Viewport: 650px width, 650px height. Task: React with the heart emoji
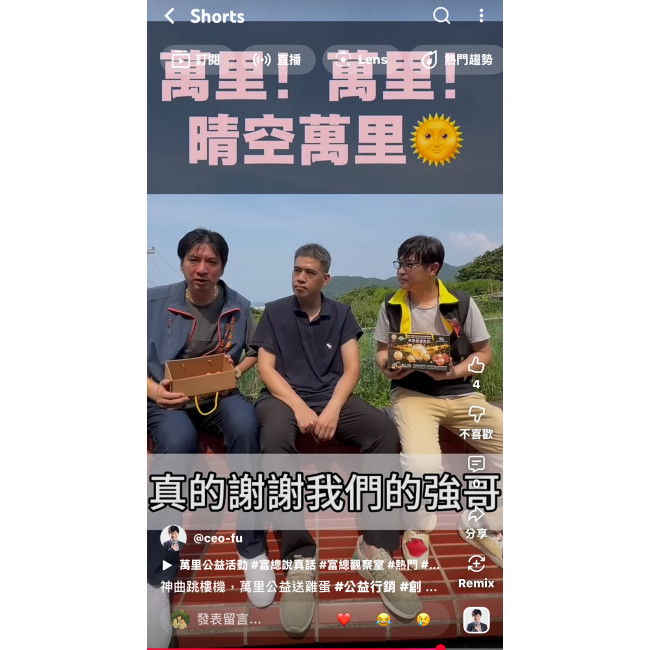click(x=344, y=619)
